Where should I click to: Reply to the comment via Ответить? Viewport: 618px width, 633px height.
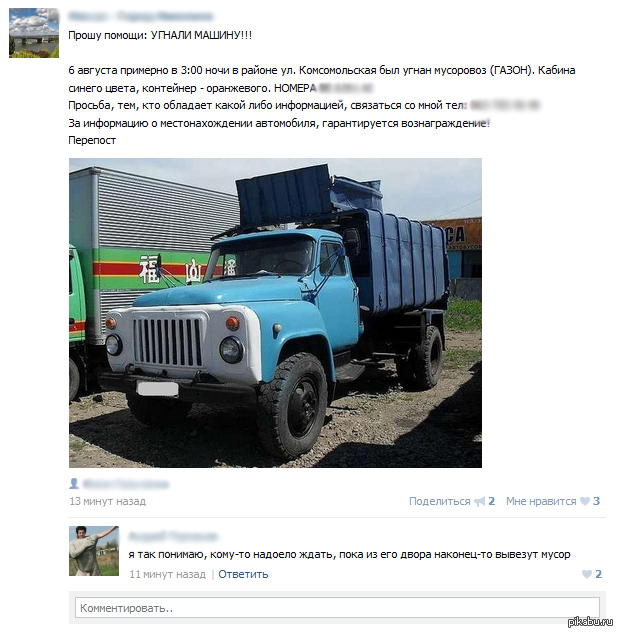(x=243, y=574)
